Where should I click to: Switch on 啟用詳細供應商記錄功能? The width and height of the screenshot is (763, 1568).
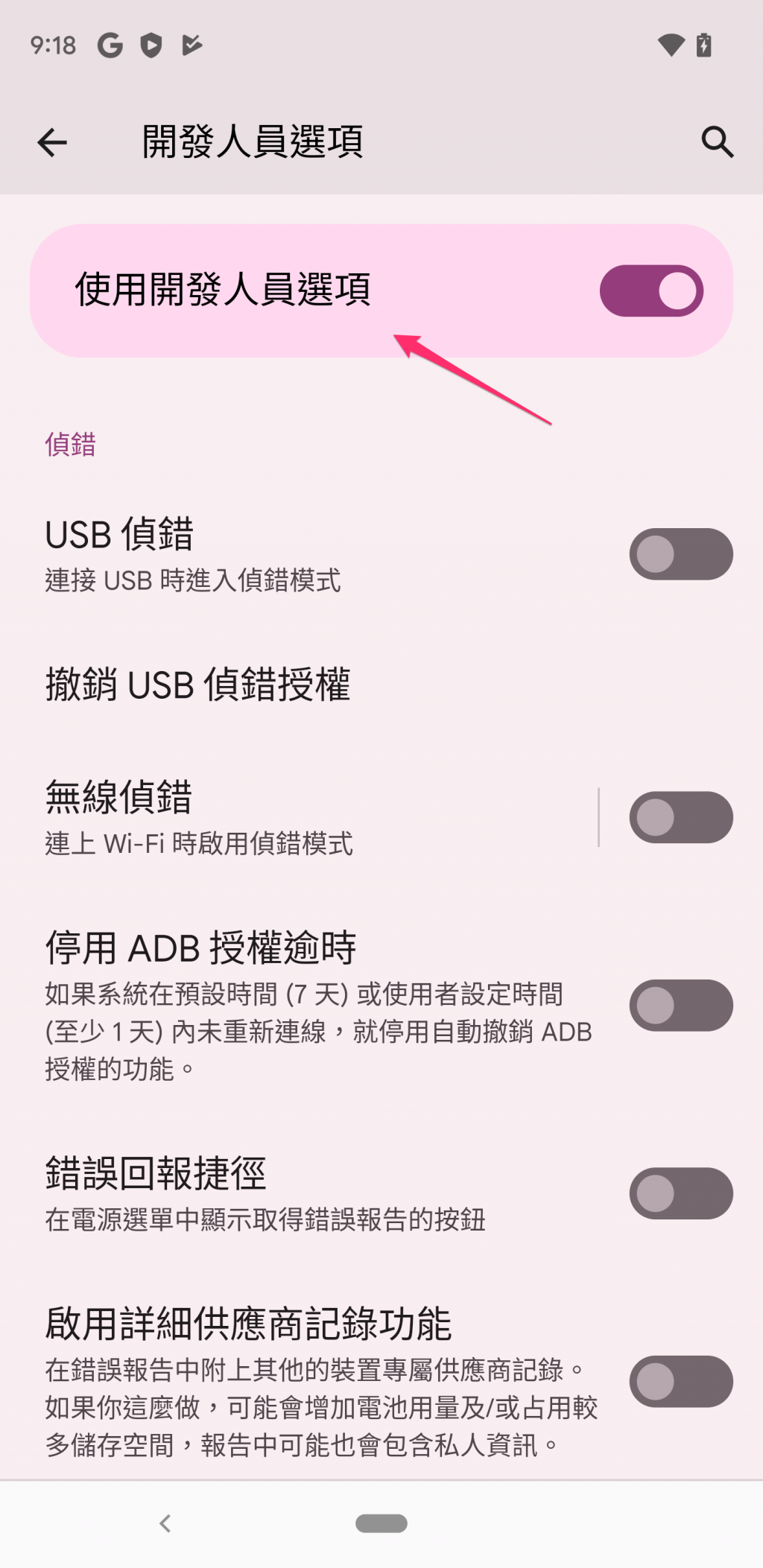[680, 1381]
